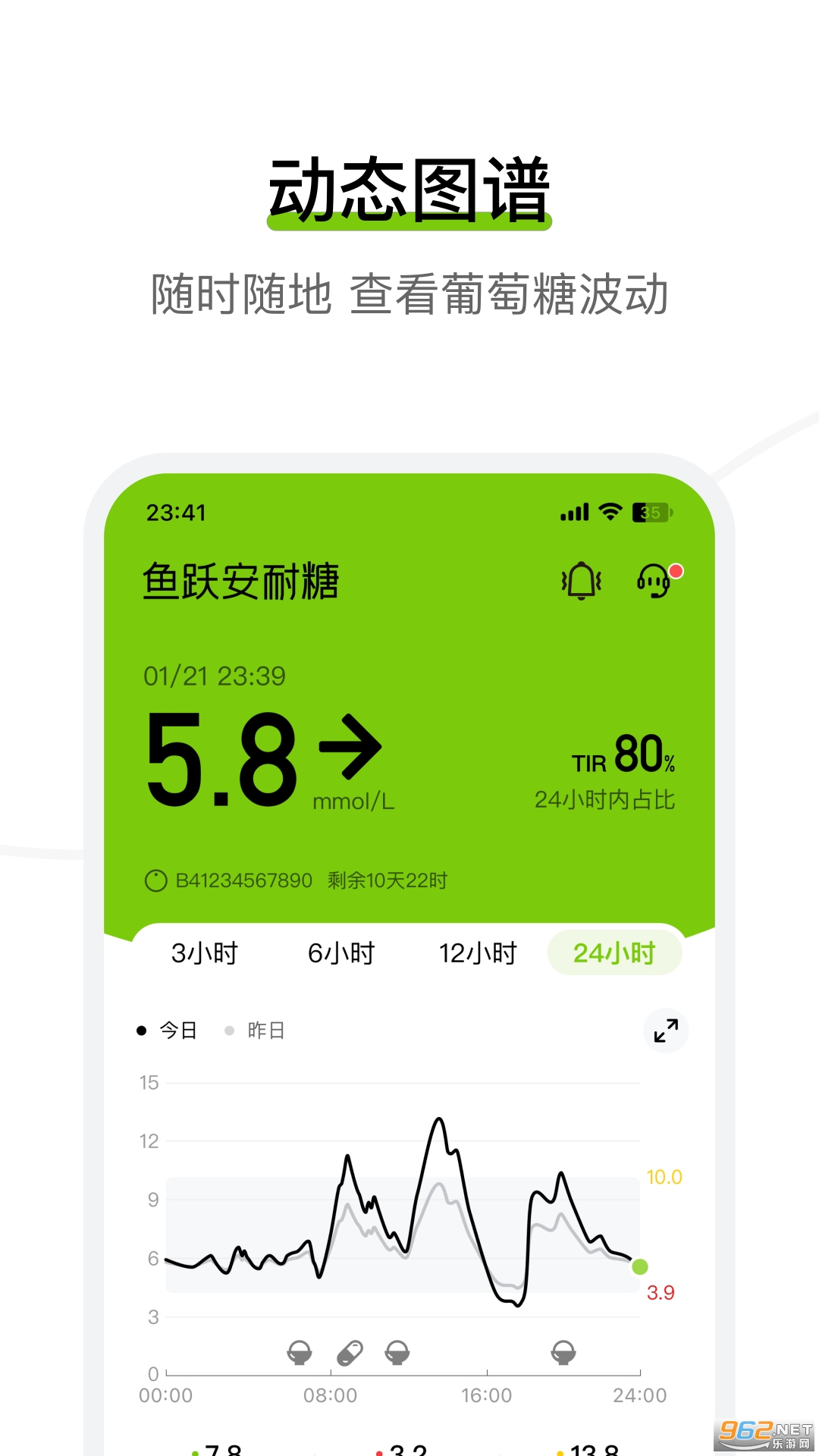Switch to the 3小时 time range tab
The image size is (819, 1456).
click(x=205, y=952)
